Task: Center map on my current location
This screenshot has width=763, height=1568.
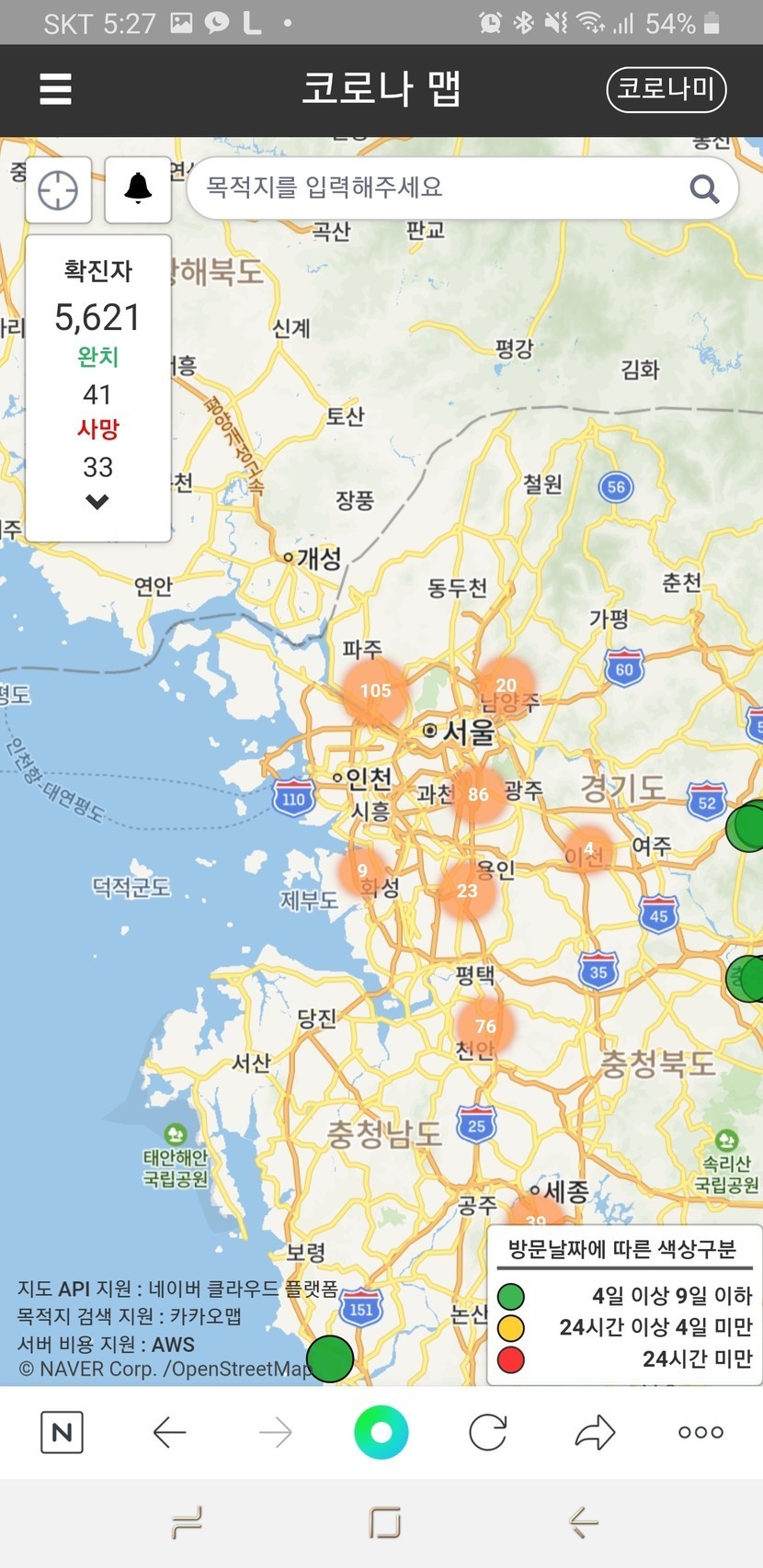Action: click(58, 190)
